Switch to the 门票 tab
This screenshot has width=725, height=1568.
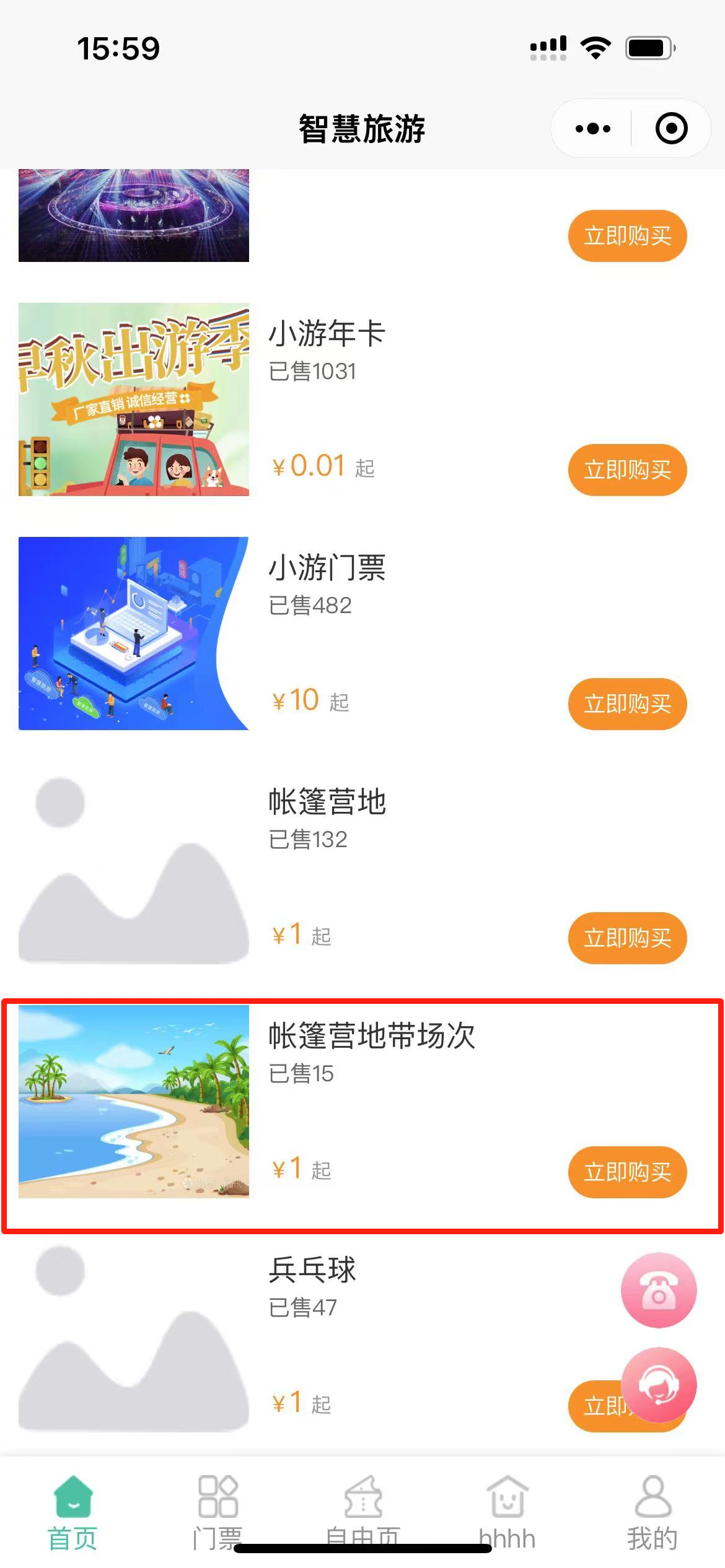(217, 1512)
